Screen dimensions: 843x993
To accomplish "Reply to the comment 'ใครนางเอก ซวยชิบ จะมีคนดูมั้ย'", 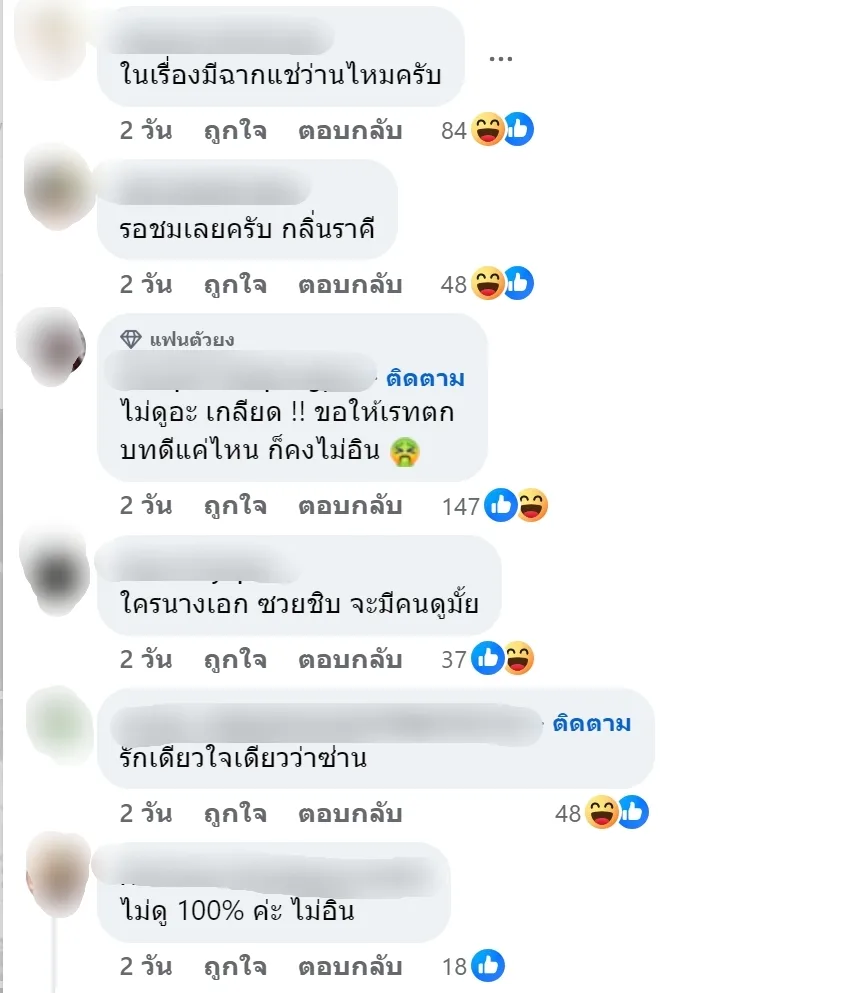I will tap(349, 659).
